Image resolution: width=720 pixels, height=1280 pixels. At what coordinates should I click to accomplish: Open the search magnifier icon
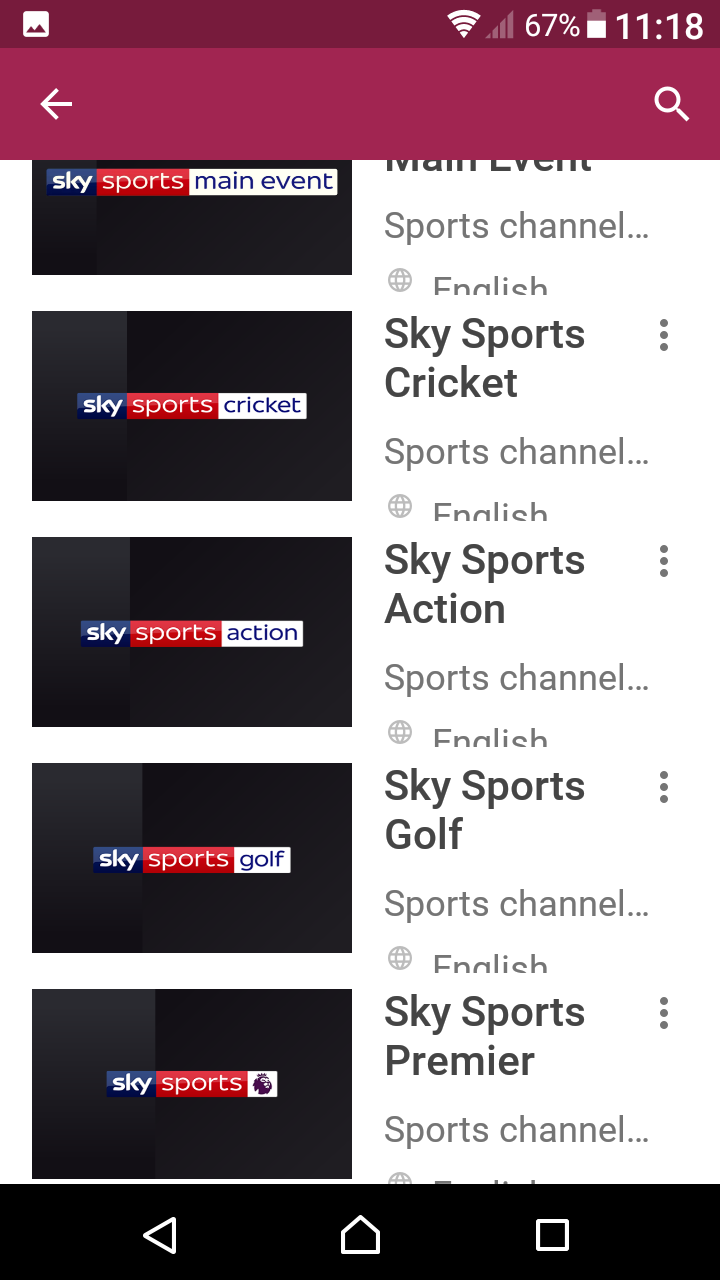(x=671, y=104)
